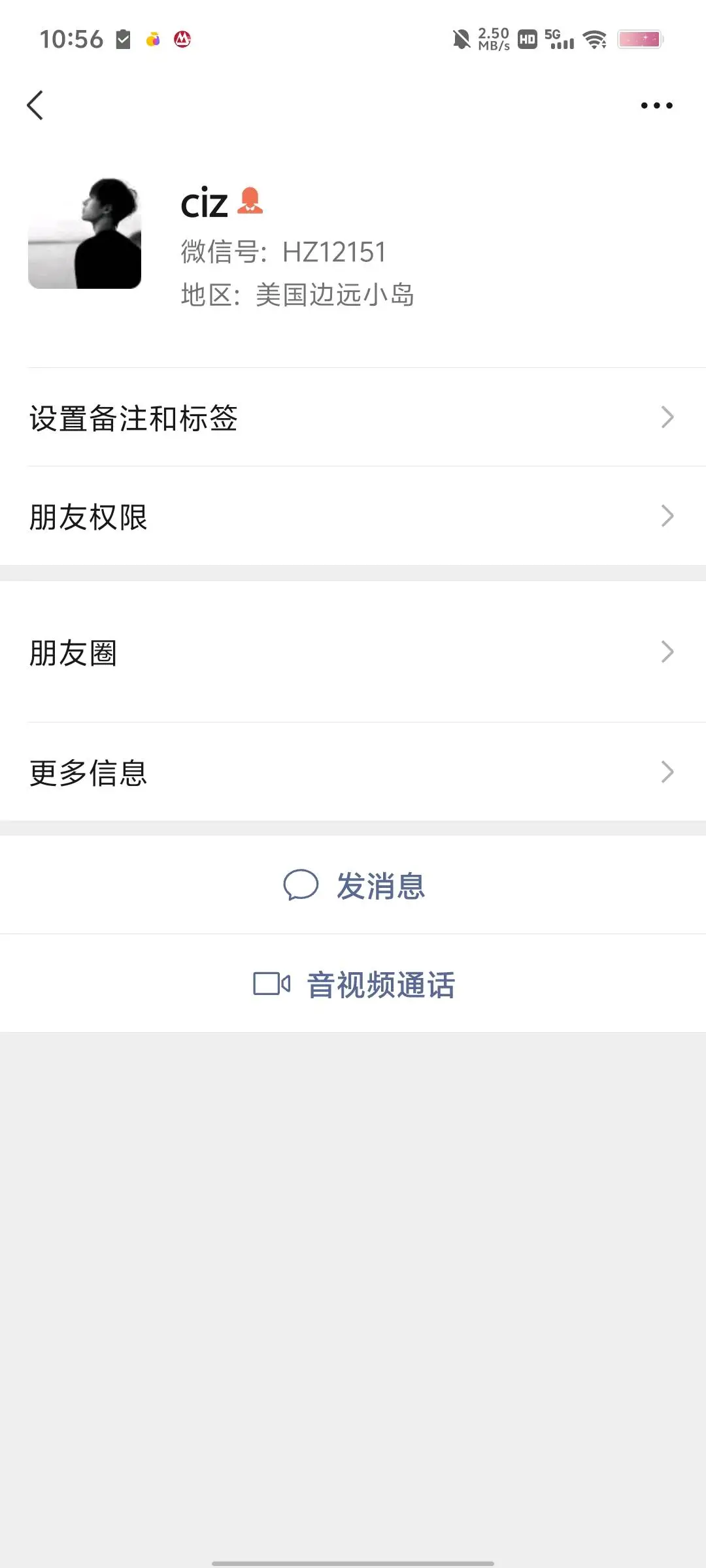
Task: Open 设置备注和标签 row
Action: pos(353,417)
